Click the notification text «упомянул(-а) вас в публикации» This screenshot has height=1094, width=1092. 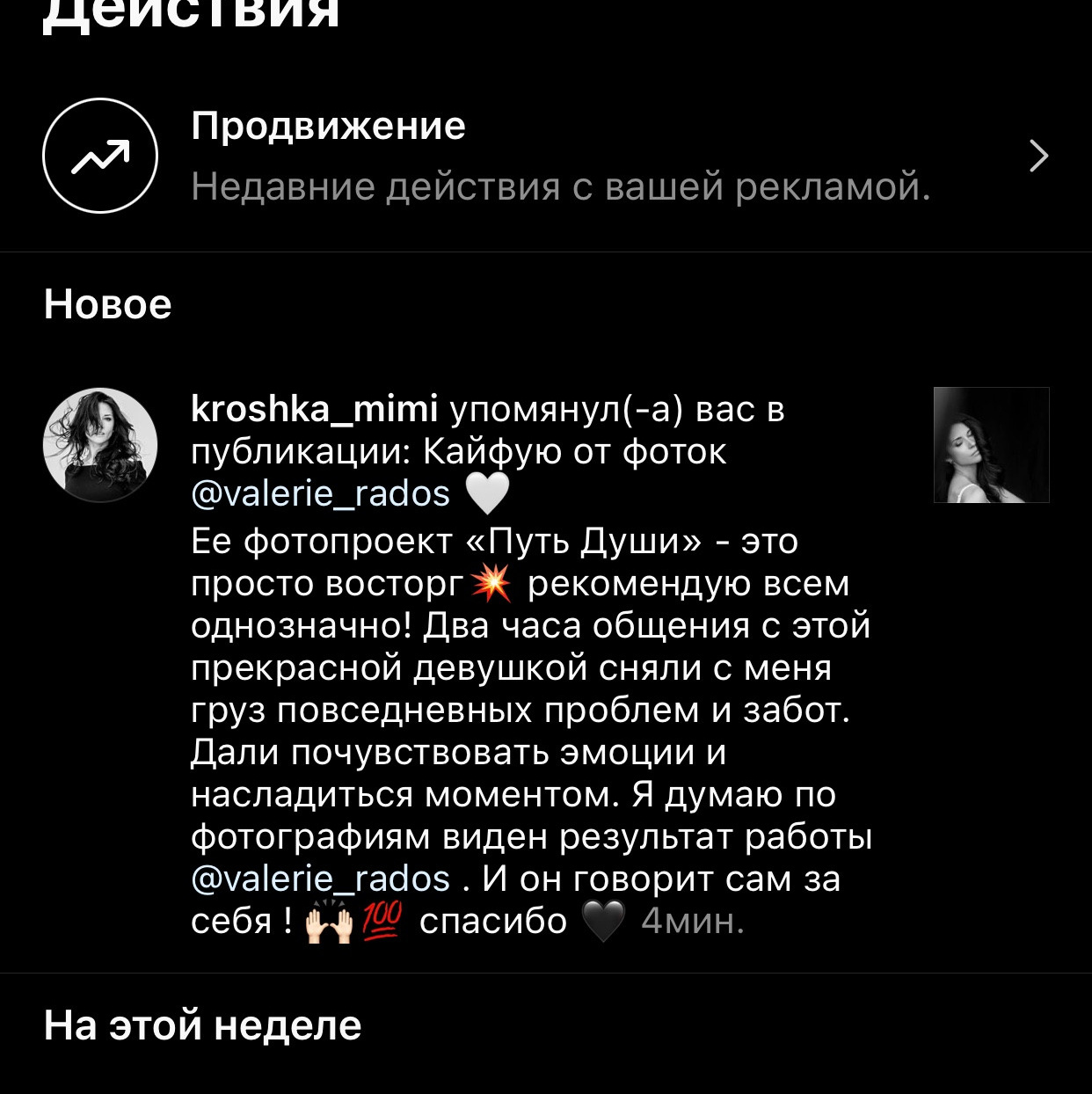pos(615,410)
